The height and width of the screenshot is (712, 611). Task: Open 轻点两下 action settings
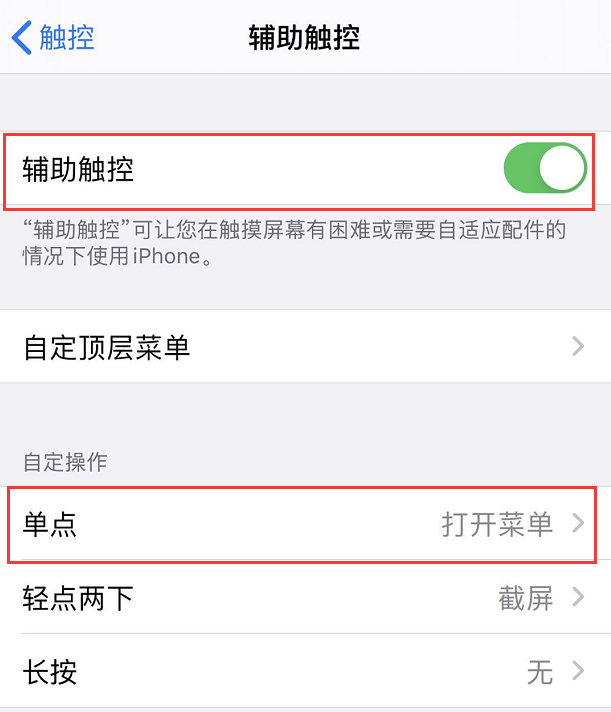point(305,598)
